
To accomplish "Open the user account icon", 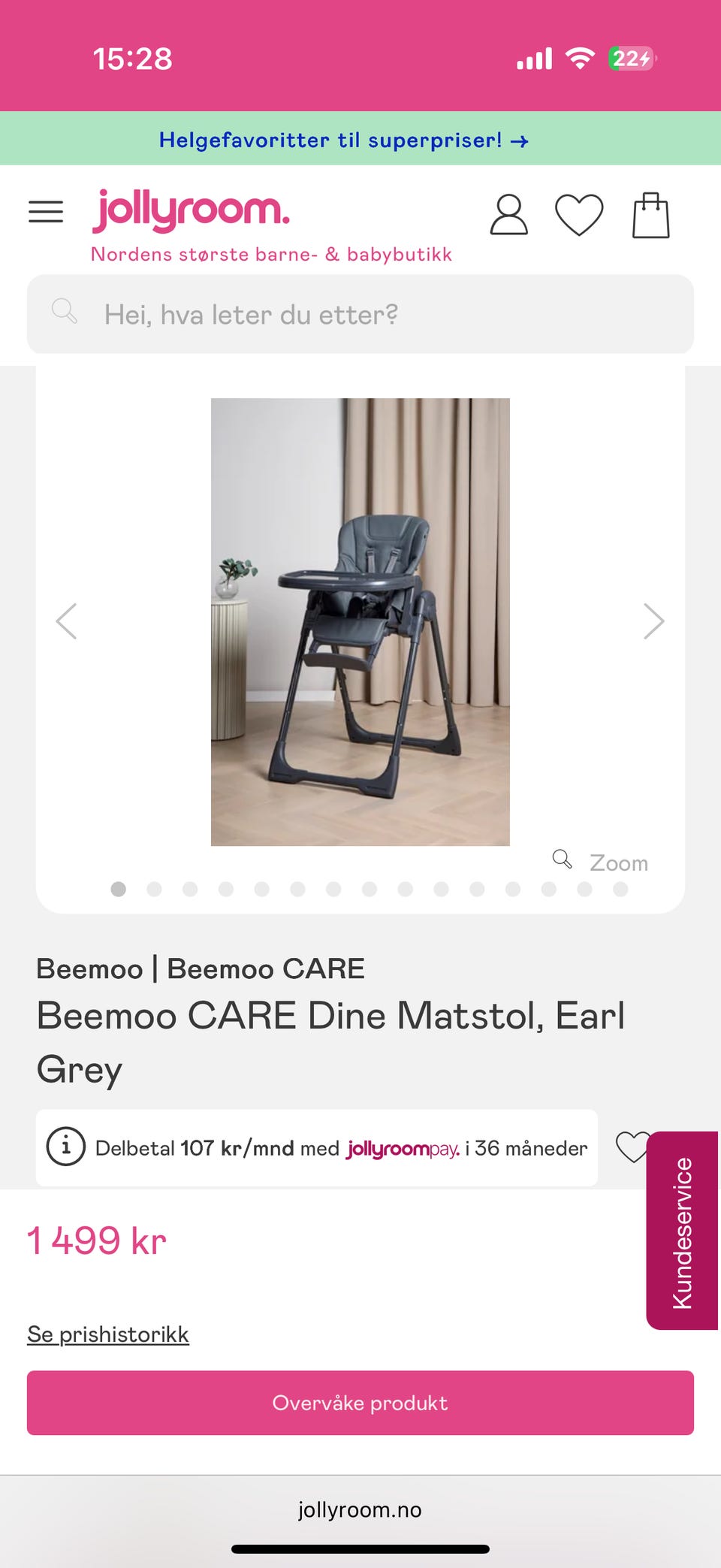I will (508, 214).
